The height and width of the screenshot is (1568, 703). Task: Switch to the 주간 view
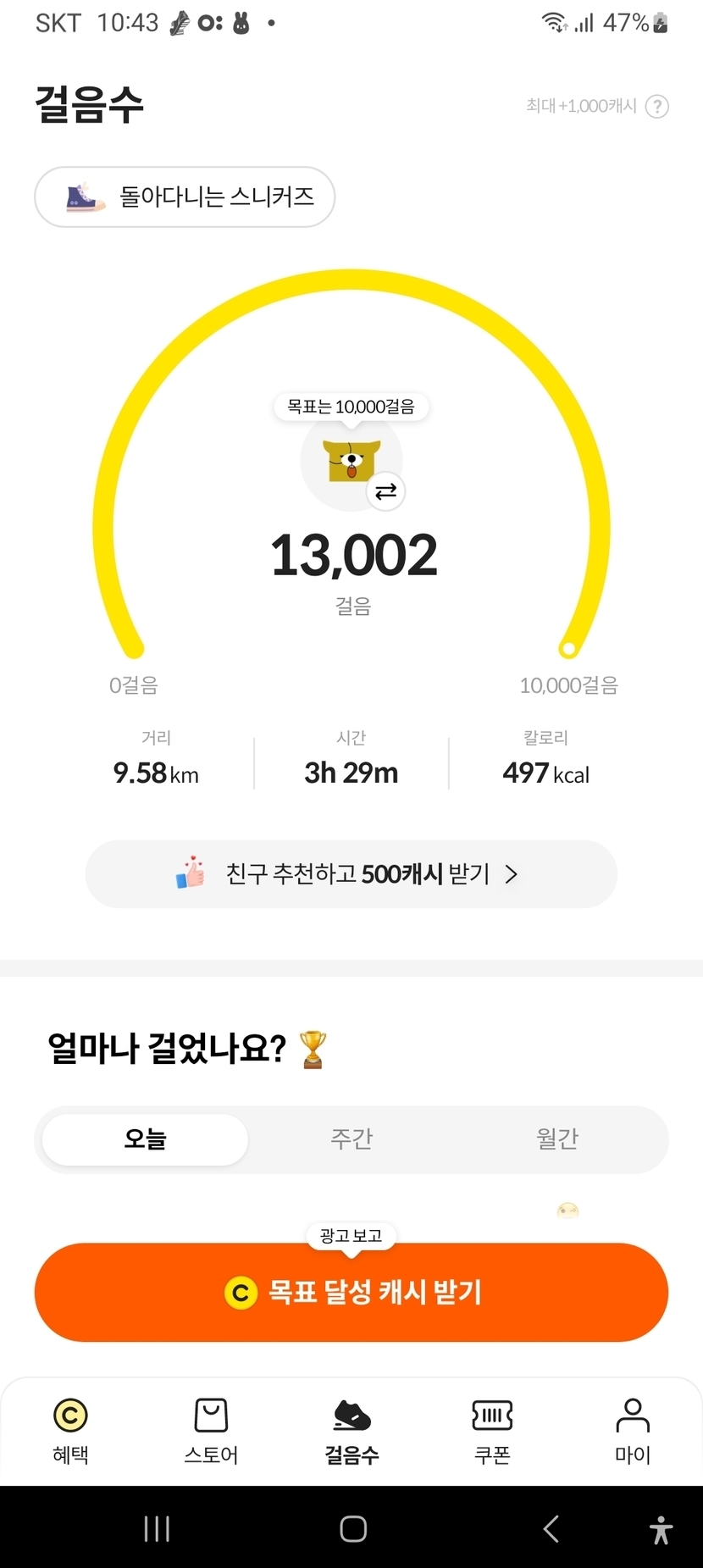[351, 1139]
